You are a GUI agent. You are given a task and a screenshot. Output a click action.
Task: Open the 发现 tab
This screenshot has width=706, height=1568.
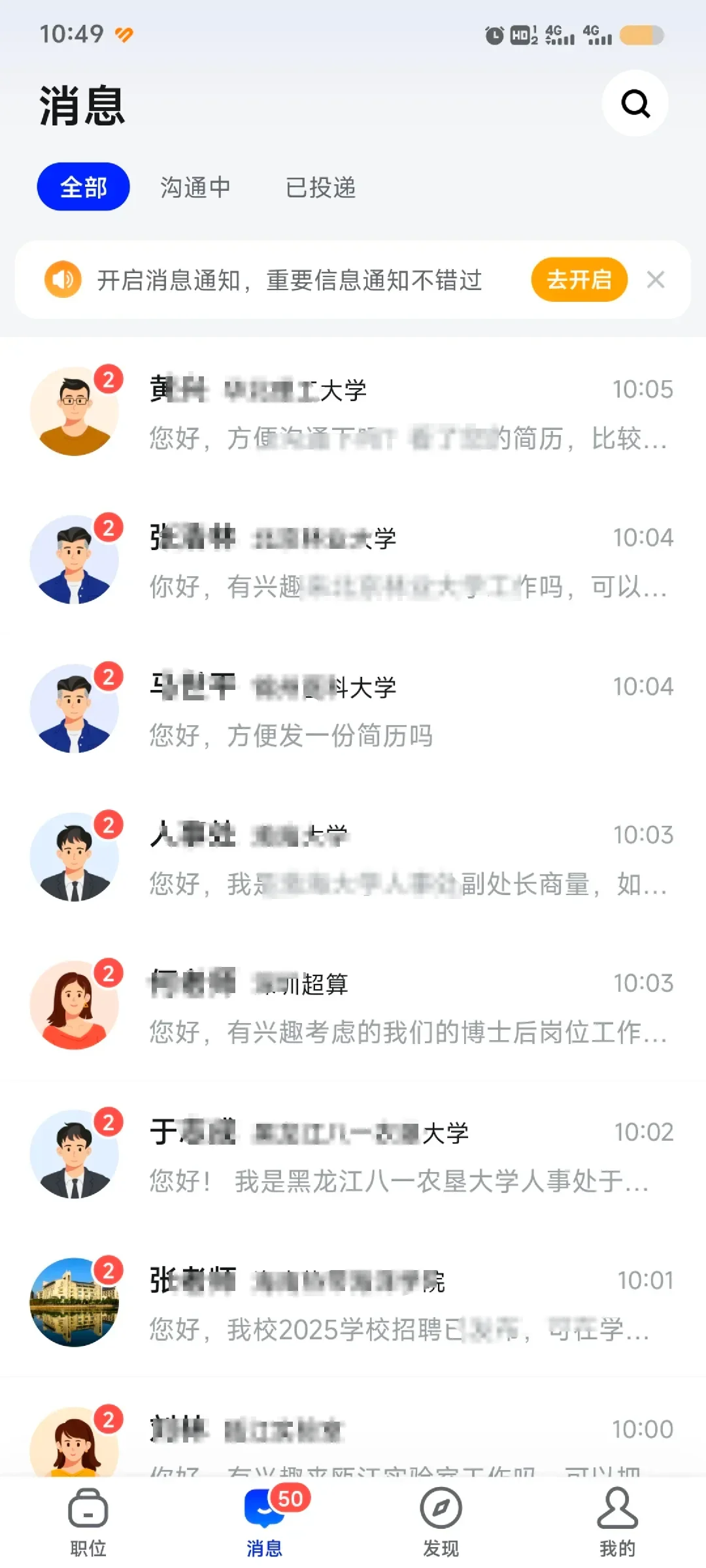click(x=441, y=1520)
